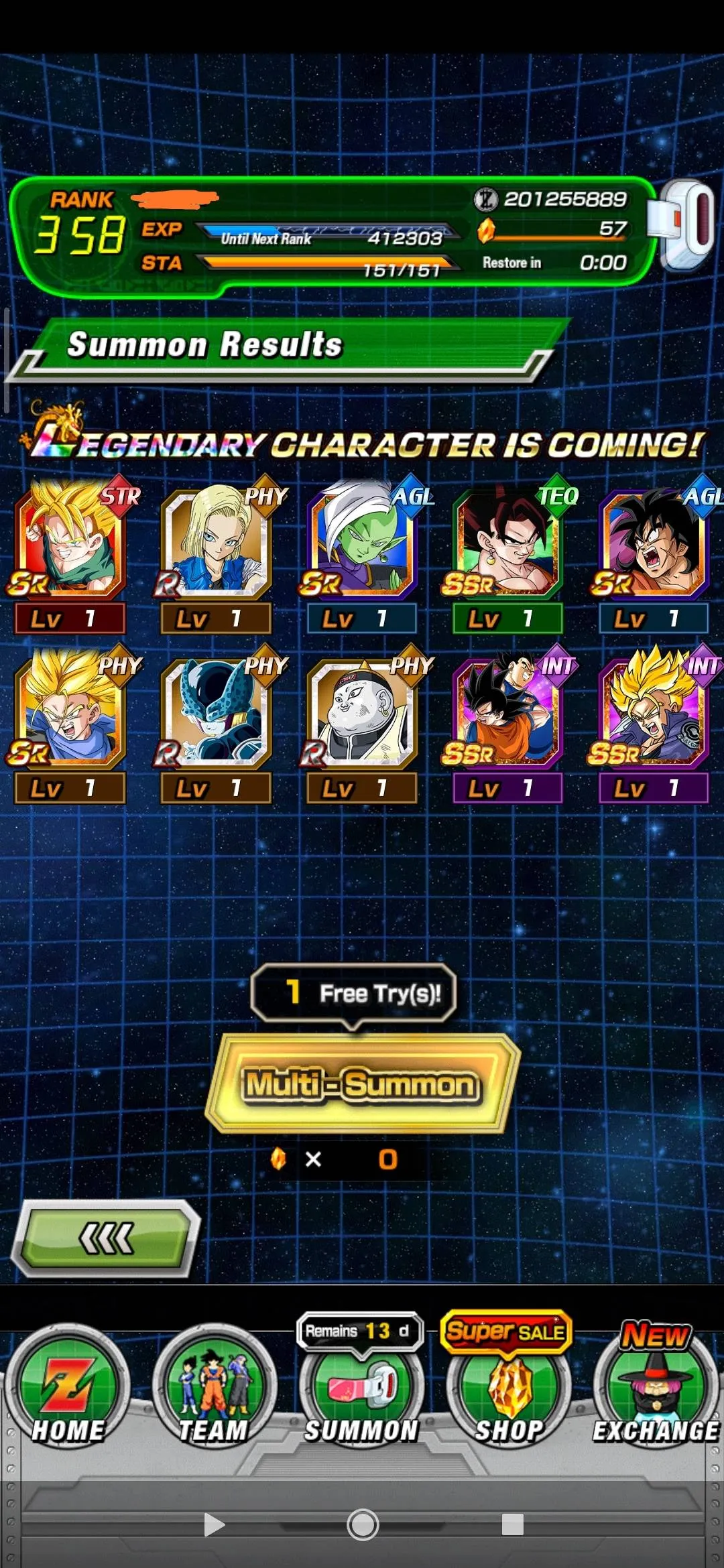The height and width of the screenshot is (1568, 724).
Task: Tap the Multi-Summon button
Action: tap(362, 1084)
